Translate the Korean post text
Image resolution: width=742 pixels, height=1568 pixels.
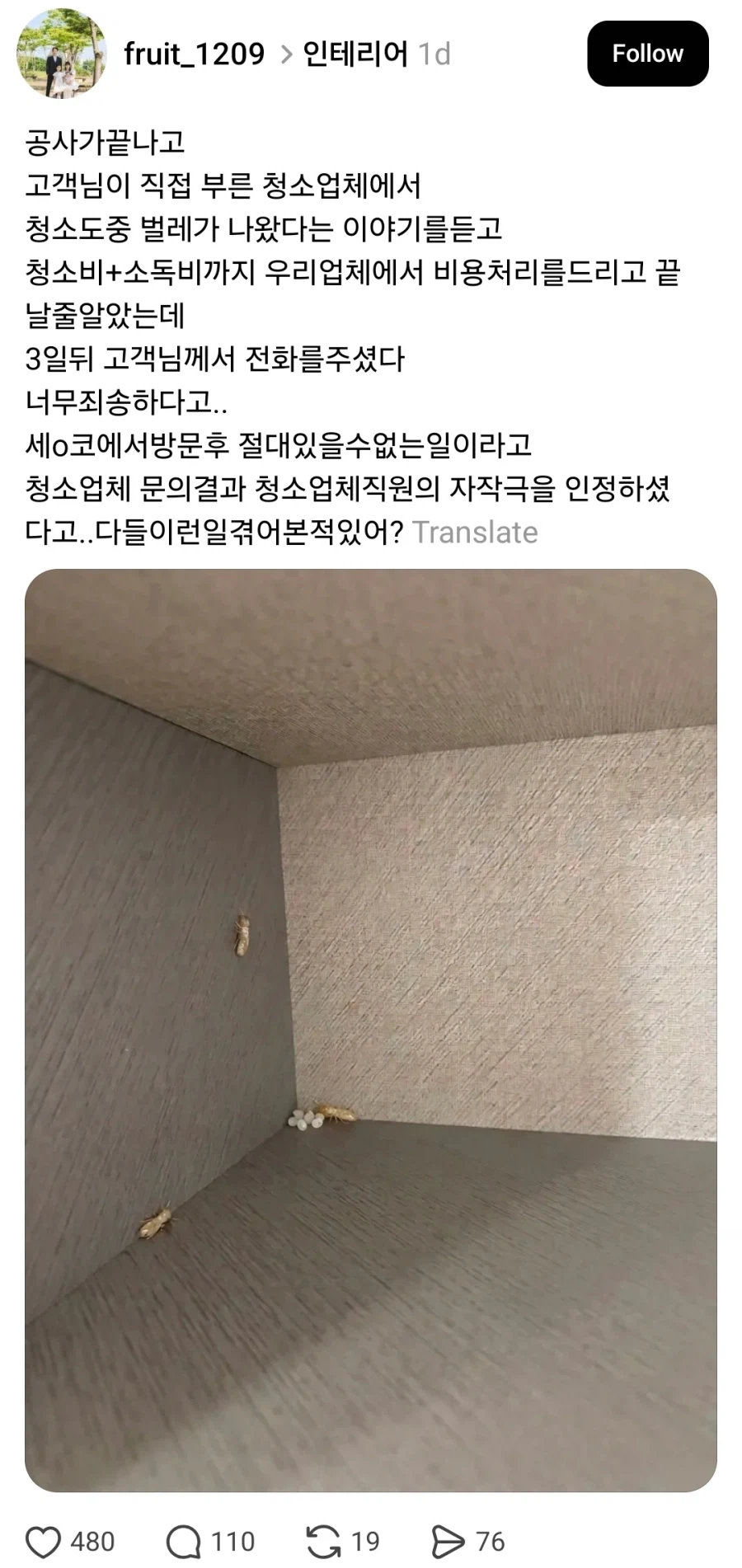[x=477, y=532]
